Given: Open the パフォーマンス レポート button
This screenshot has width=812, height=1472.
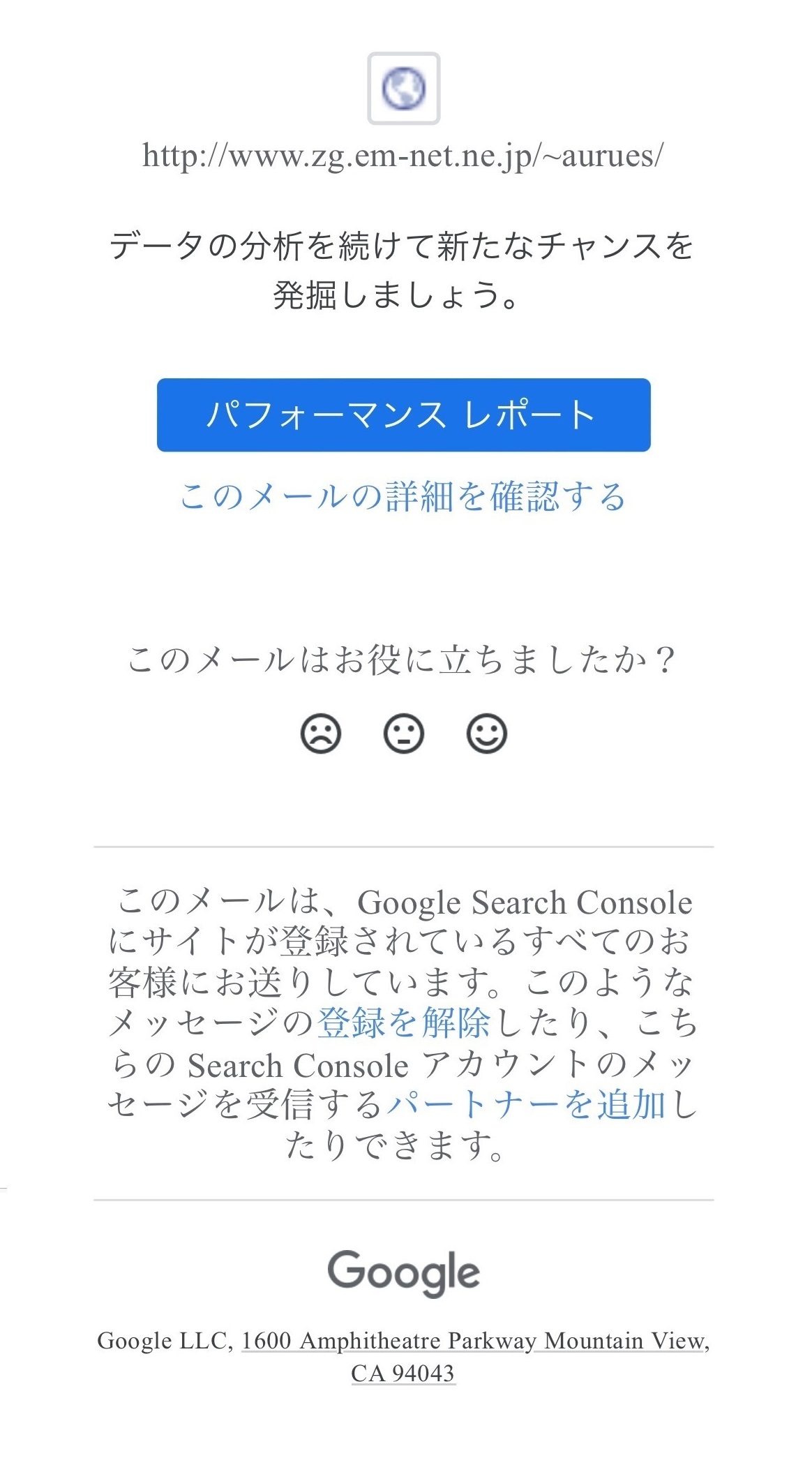Looking at the screenshot, I should tap(403, 415).
